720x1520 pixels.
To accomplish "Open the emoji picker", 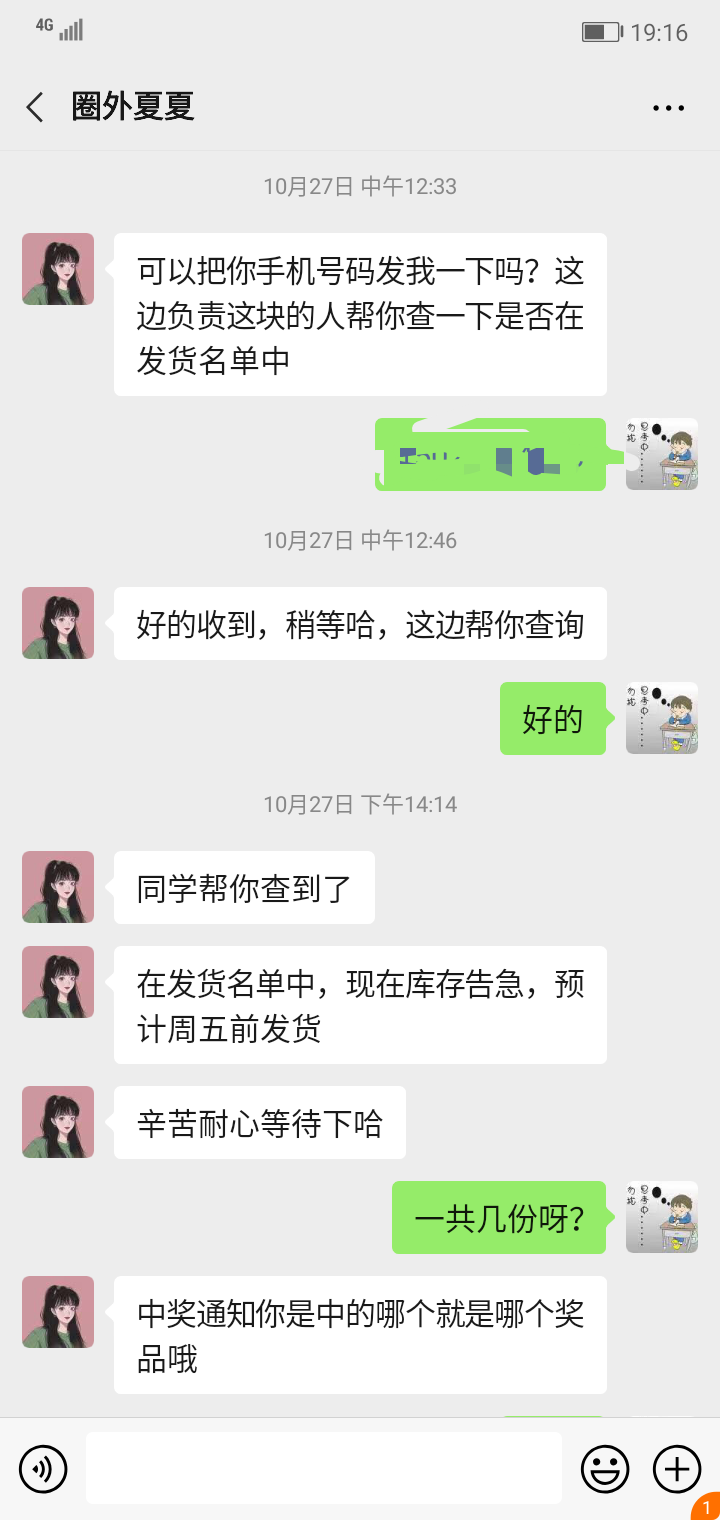I will click(605, 1469).
